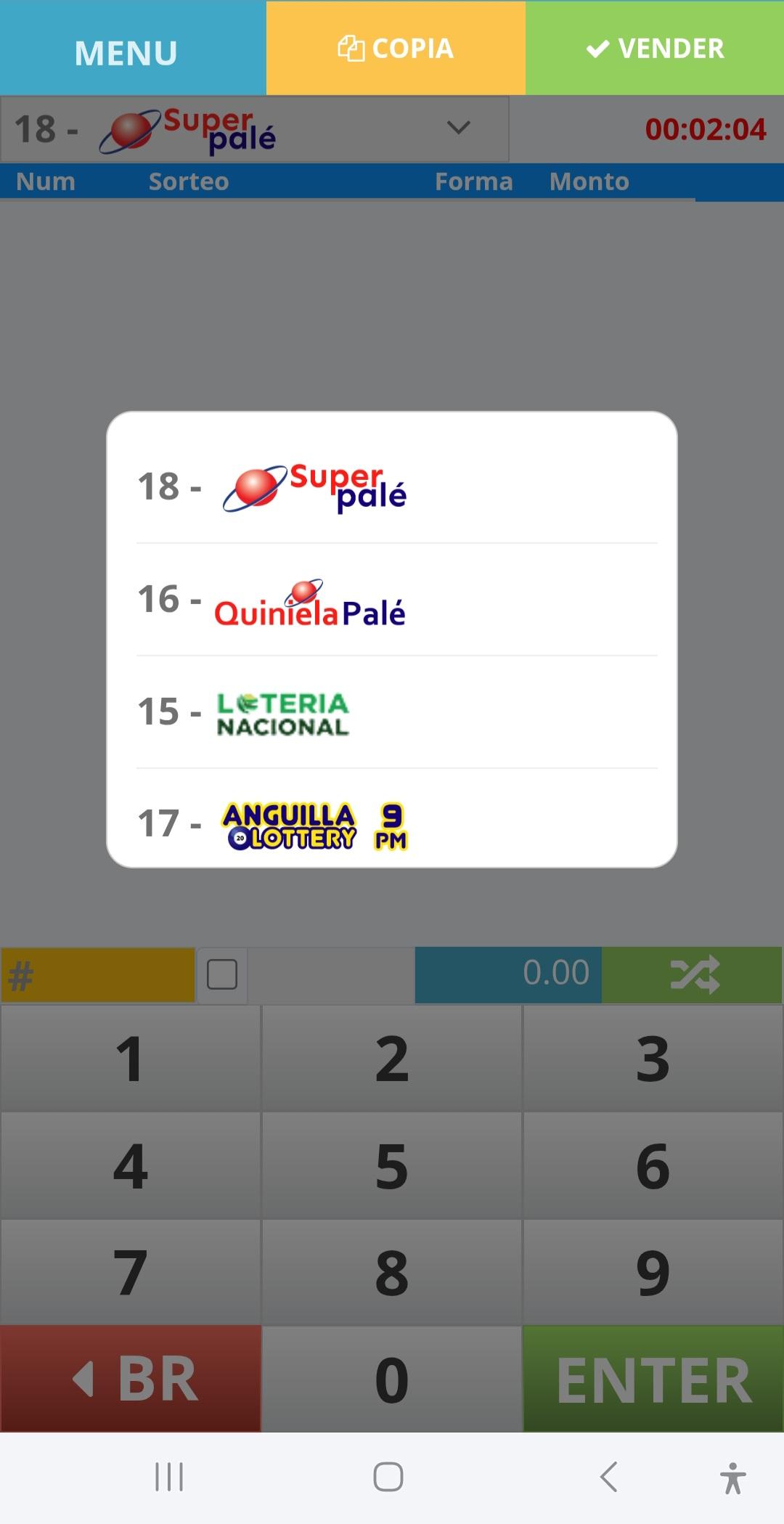This screenshot has width=784, height=1524.
Task: Tap the yellow # number field
Action: coord(98,975)
